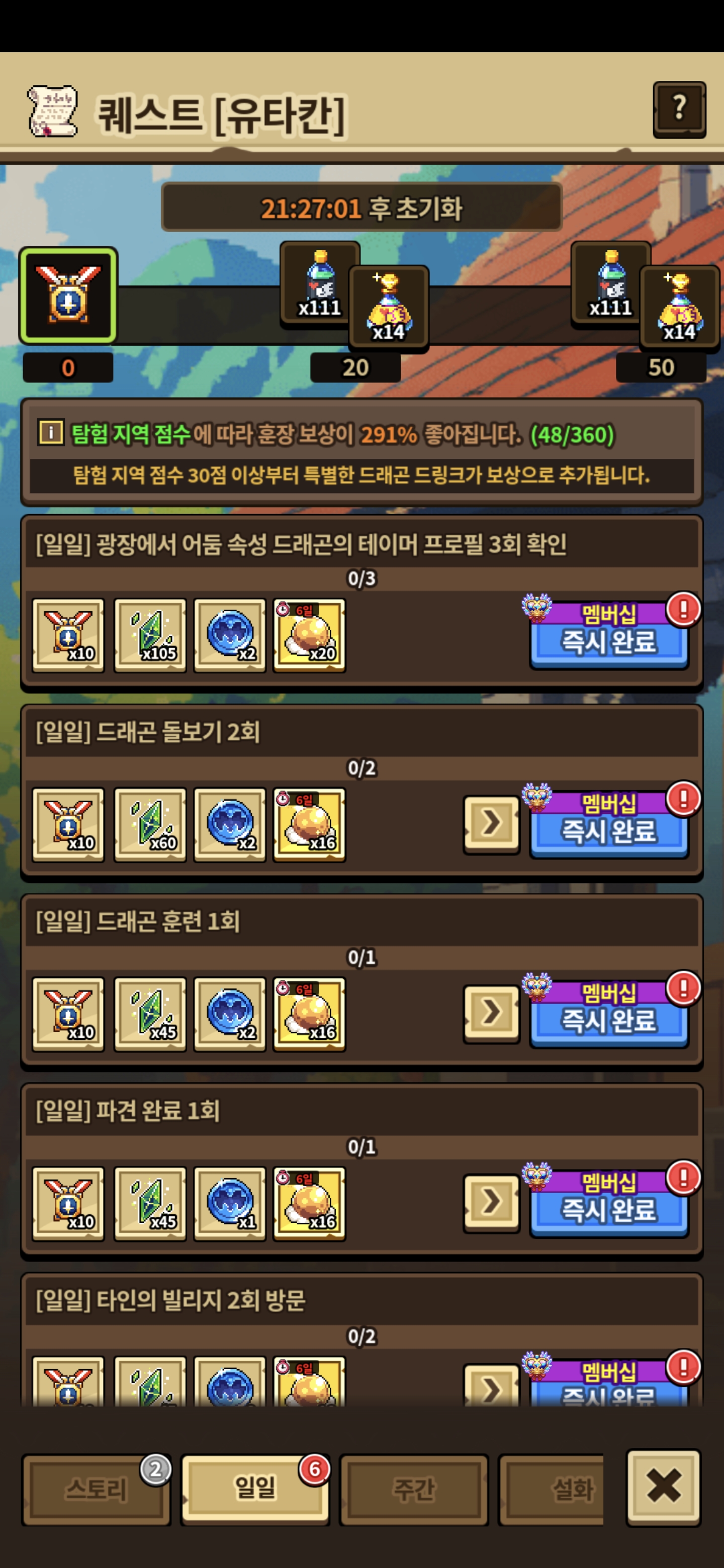
Task: Inspect the x105 green crystal reward
Action: 150,635
